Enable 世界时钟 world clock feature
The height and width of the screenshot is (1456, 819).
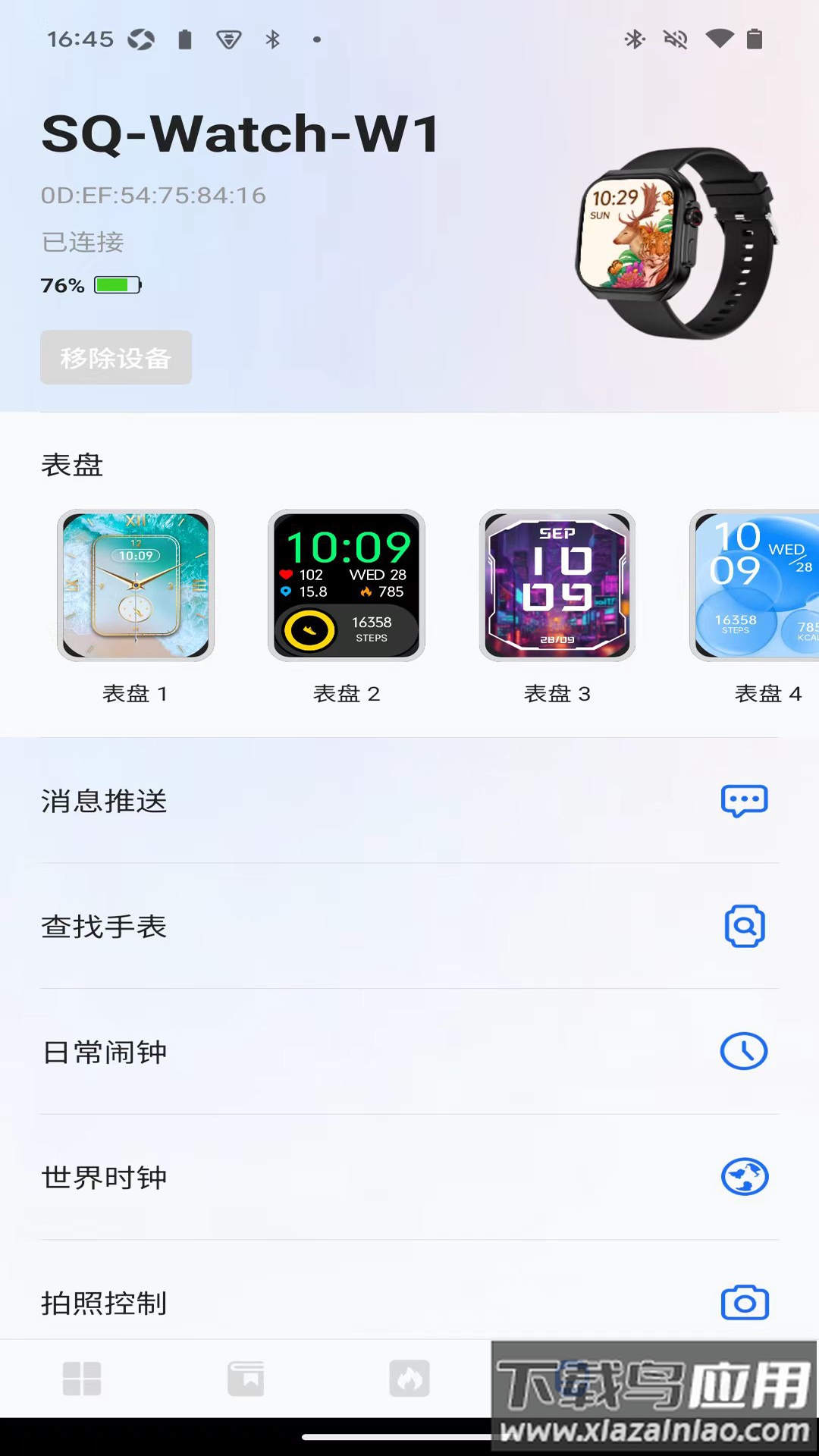tap(303, 1178)
